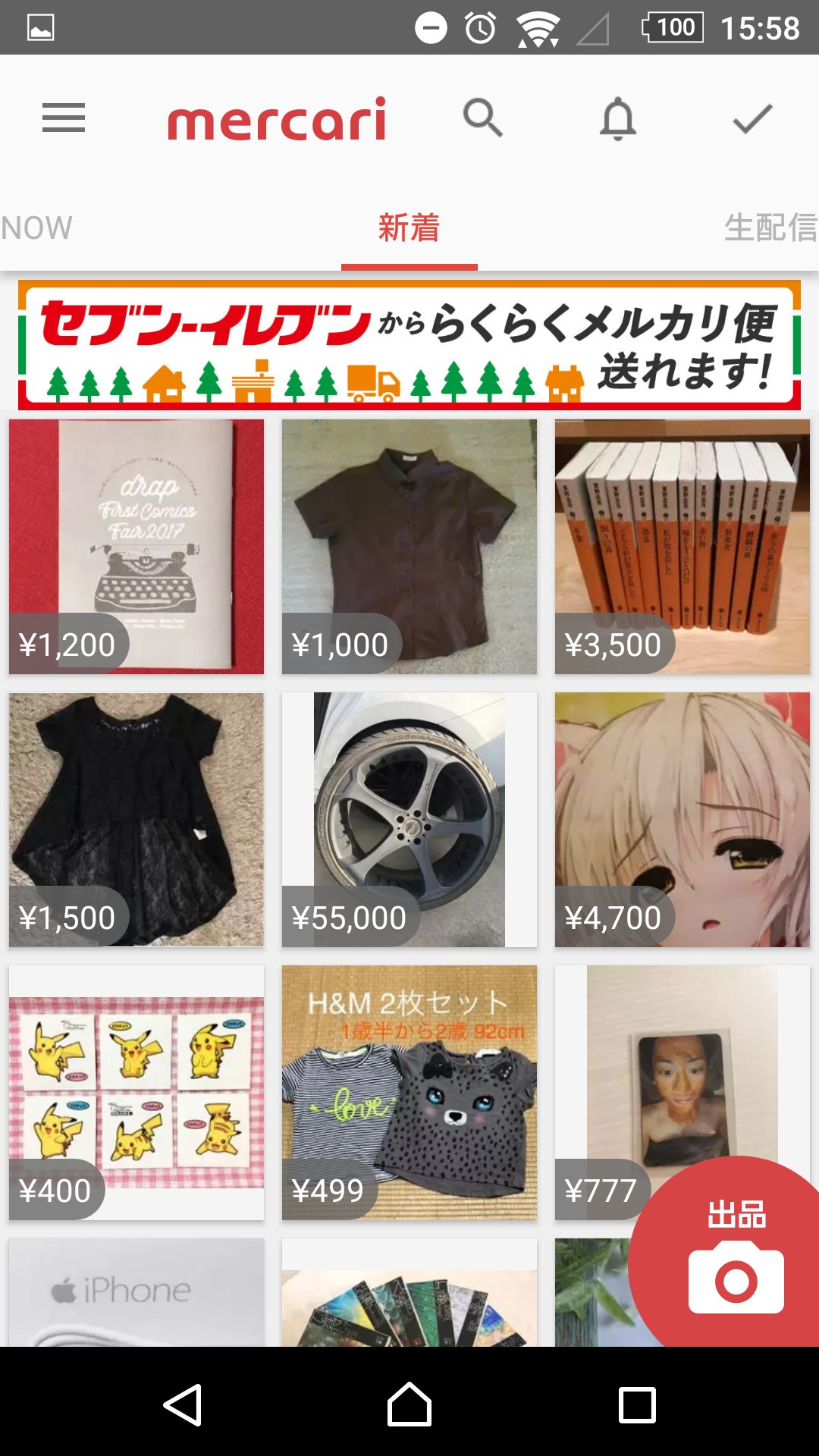The height and width of the screenshot is (1456, 819).
Task: Open the ¥777 photo card listing
Action: [667, 1077]
